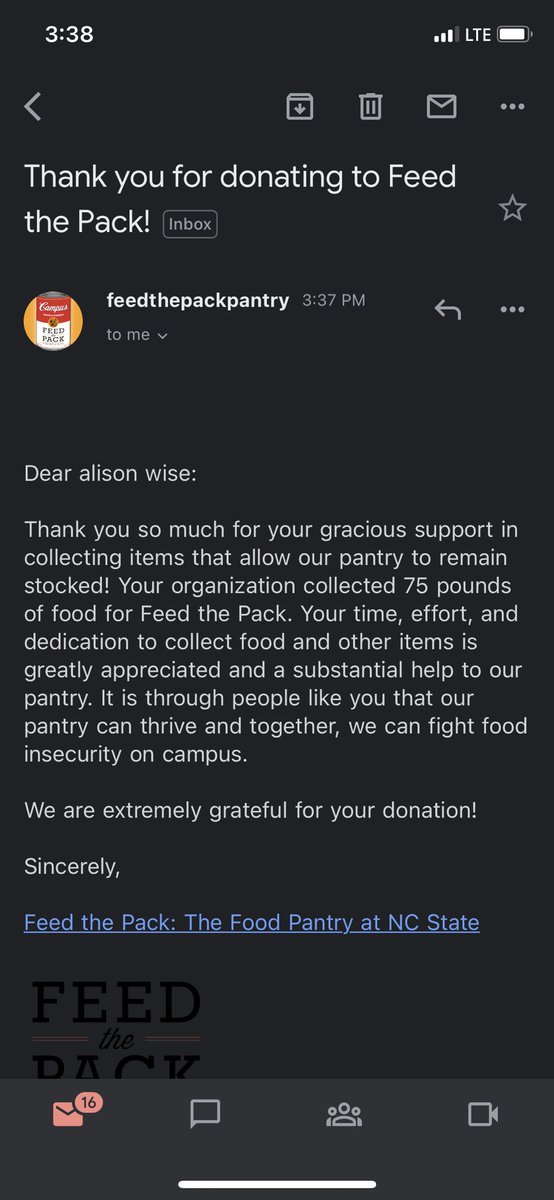The height and width of the screenshot is (1200, 554).
Task: Mark the email as unread
Action: tap(442, 106)
